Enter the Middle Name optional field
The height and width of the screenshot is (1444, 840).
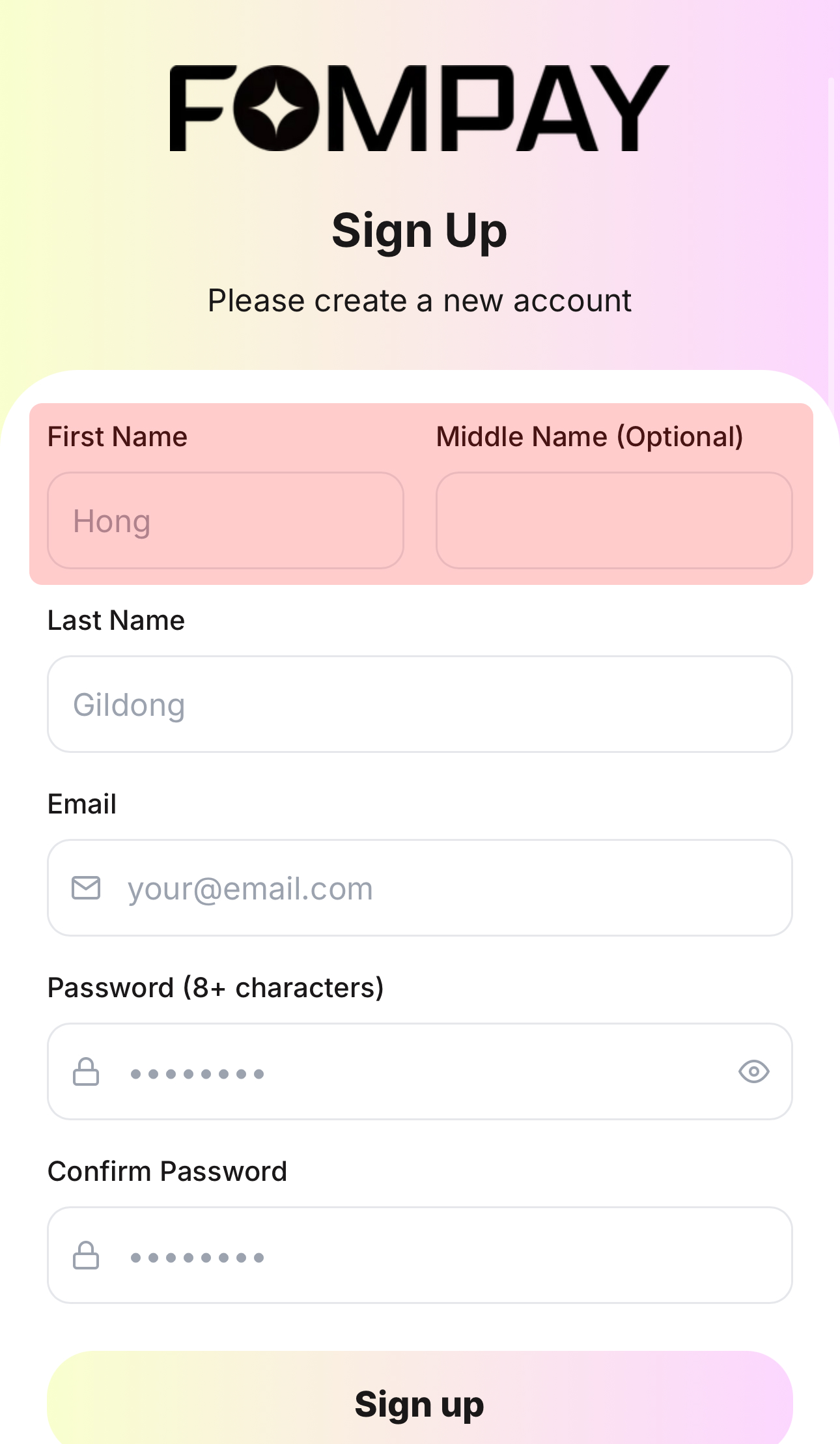pyautogui.click(x=613, y=520)
